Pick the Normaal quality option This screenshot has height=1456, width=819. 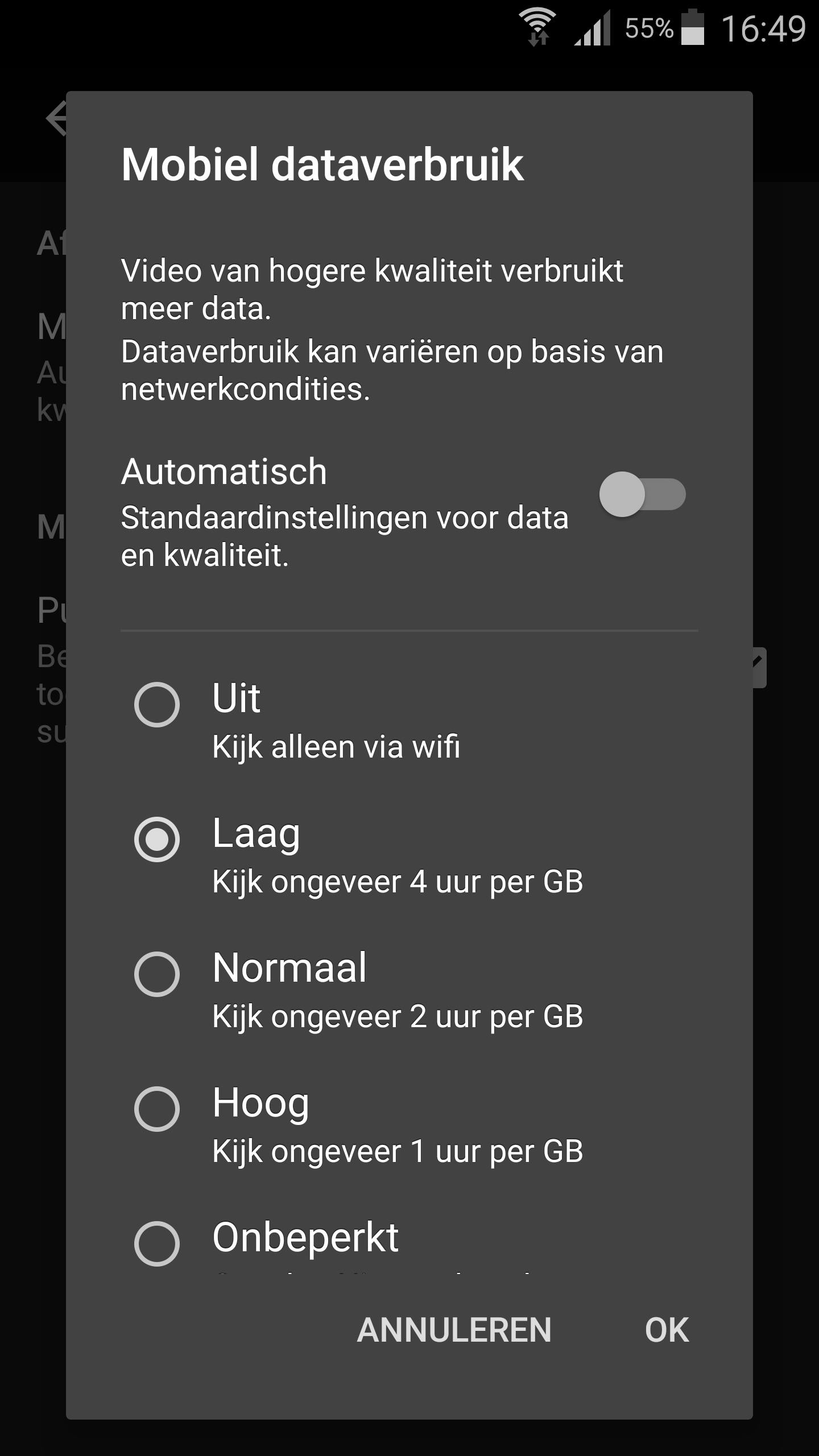pos(157,974)
